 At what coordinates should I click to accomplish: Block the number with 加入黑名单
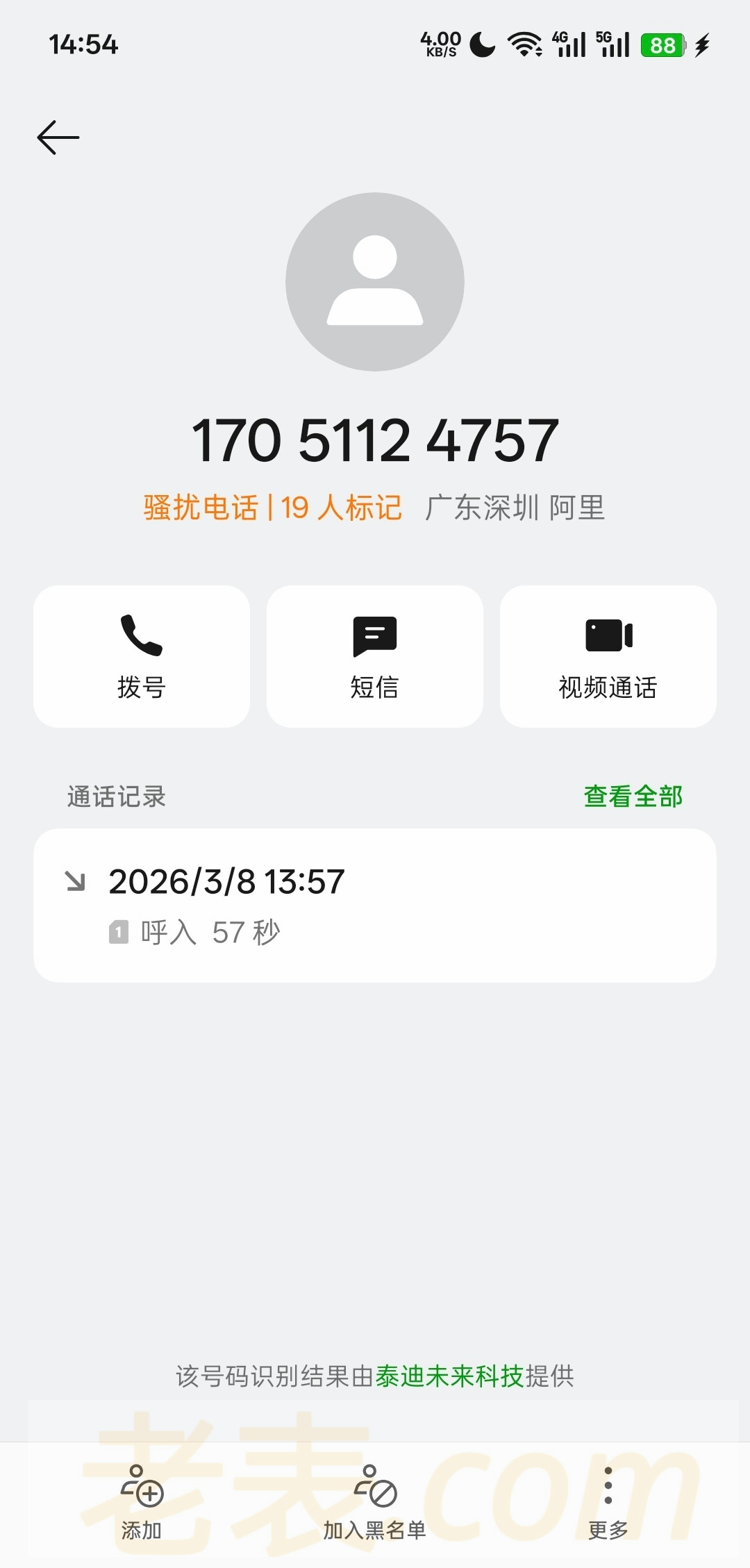375,1503
